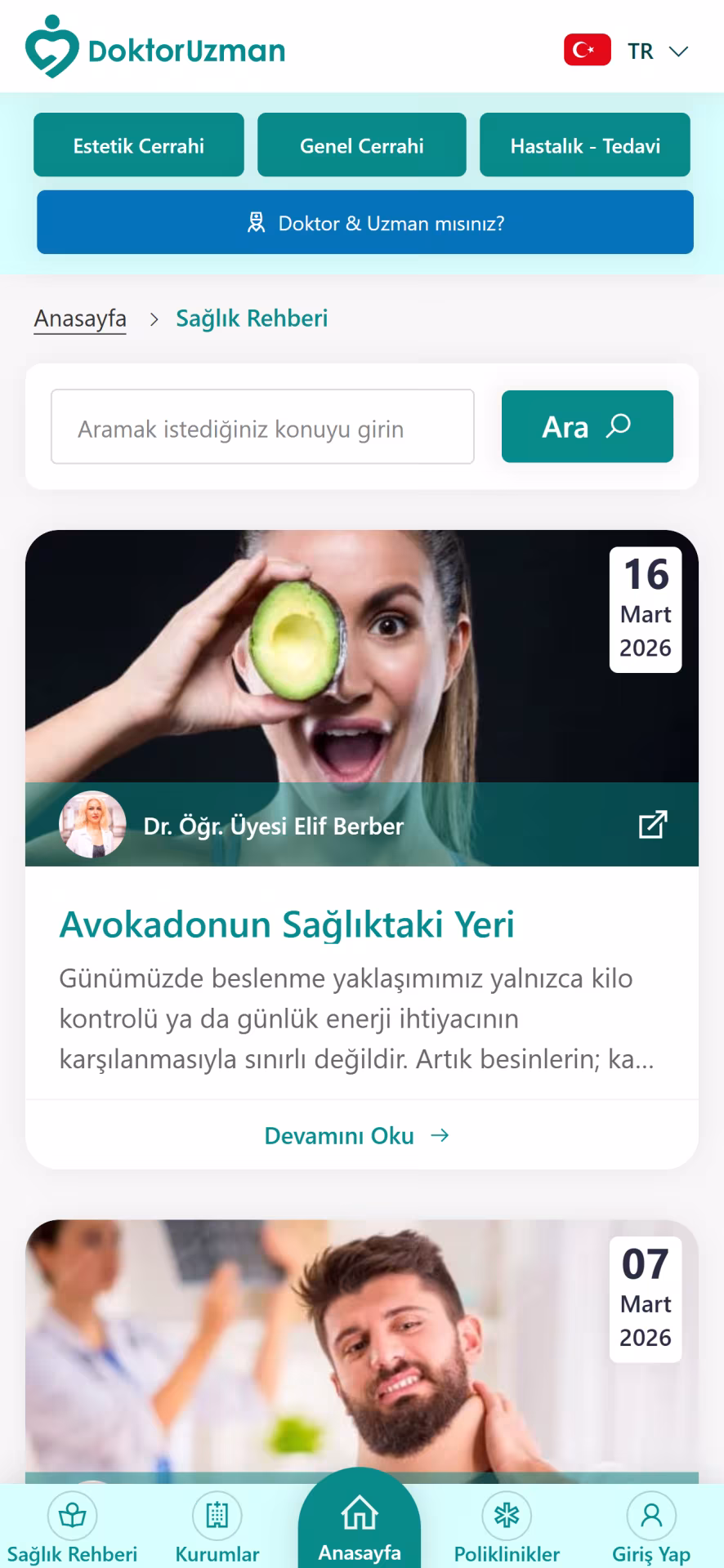Switch to the Poliklinikler tab
Viewport: 724px width, 1568px height.
coord(507,1527)
